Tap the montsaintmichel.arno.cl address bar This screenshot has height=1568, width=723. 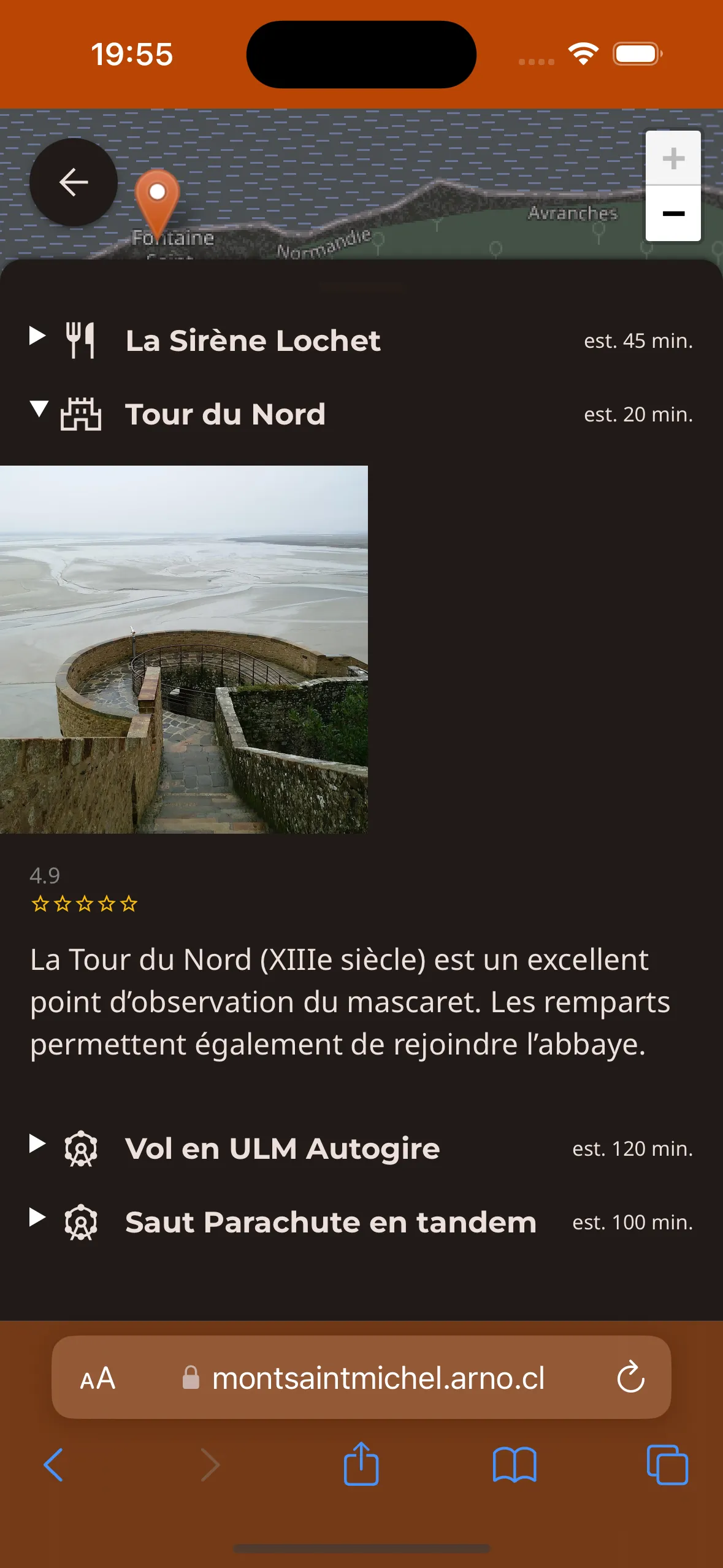pos(378,1378)
